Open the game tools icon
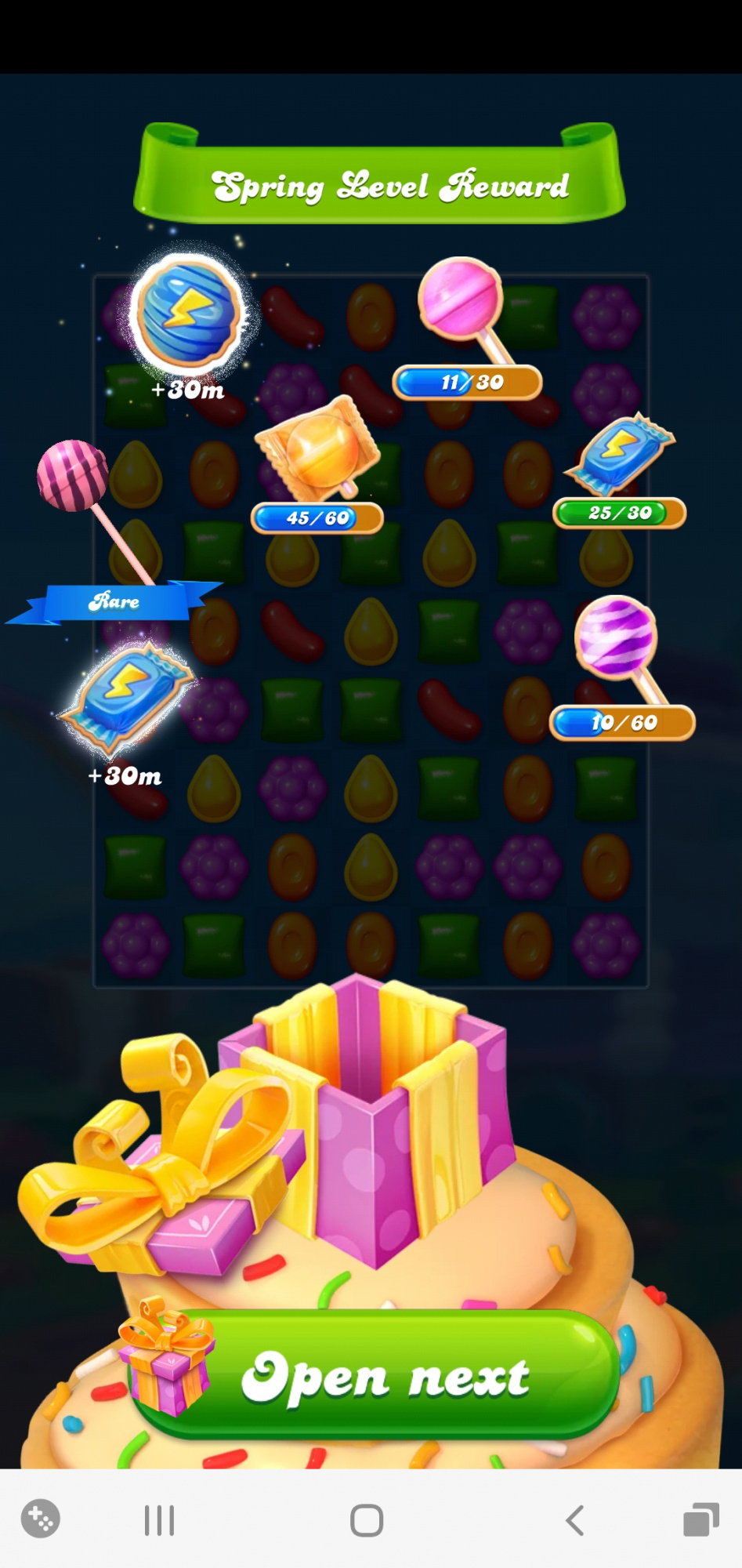This screenshot has width=742, height=1568. coord(41,1519)
